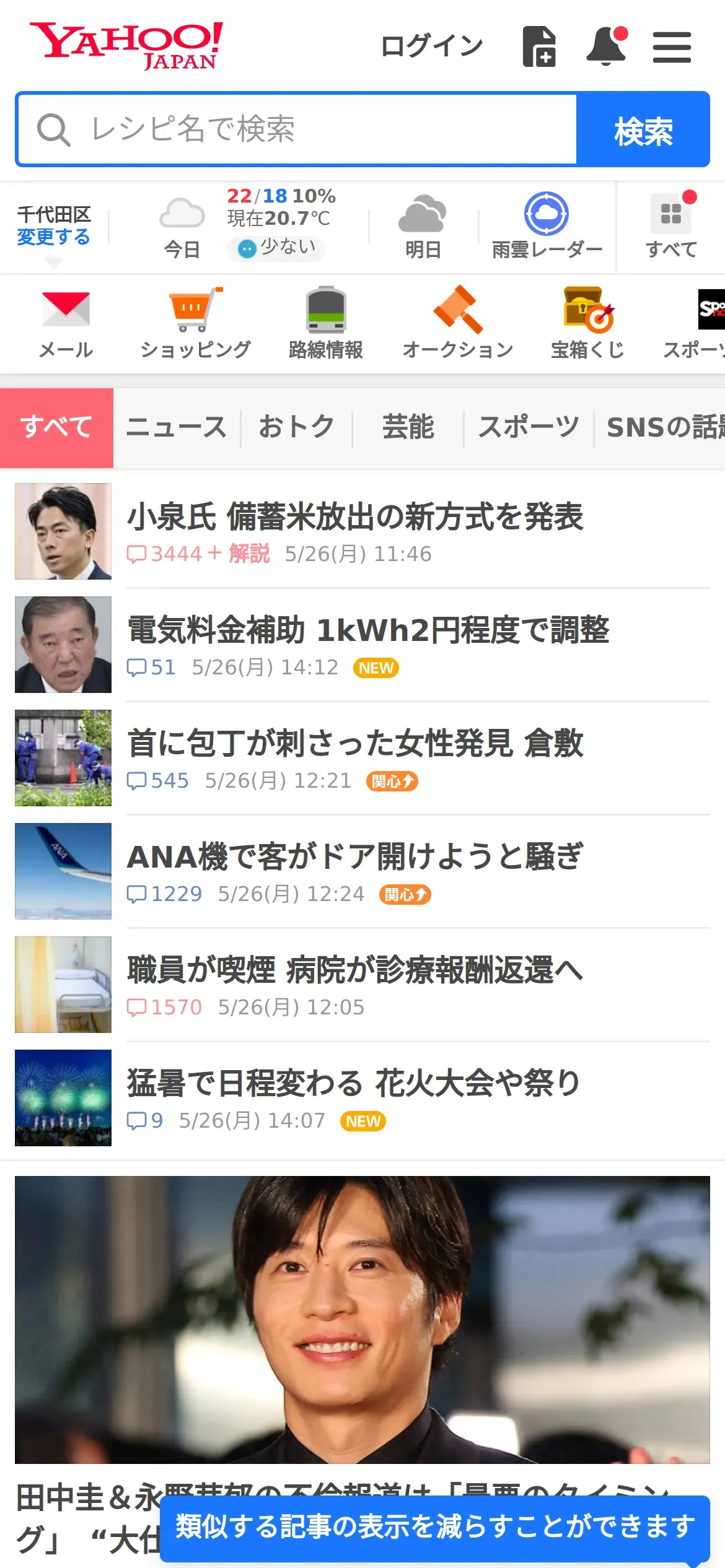Open ANA機で客がドア開けようと騒ぎ story

point(355,857)
